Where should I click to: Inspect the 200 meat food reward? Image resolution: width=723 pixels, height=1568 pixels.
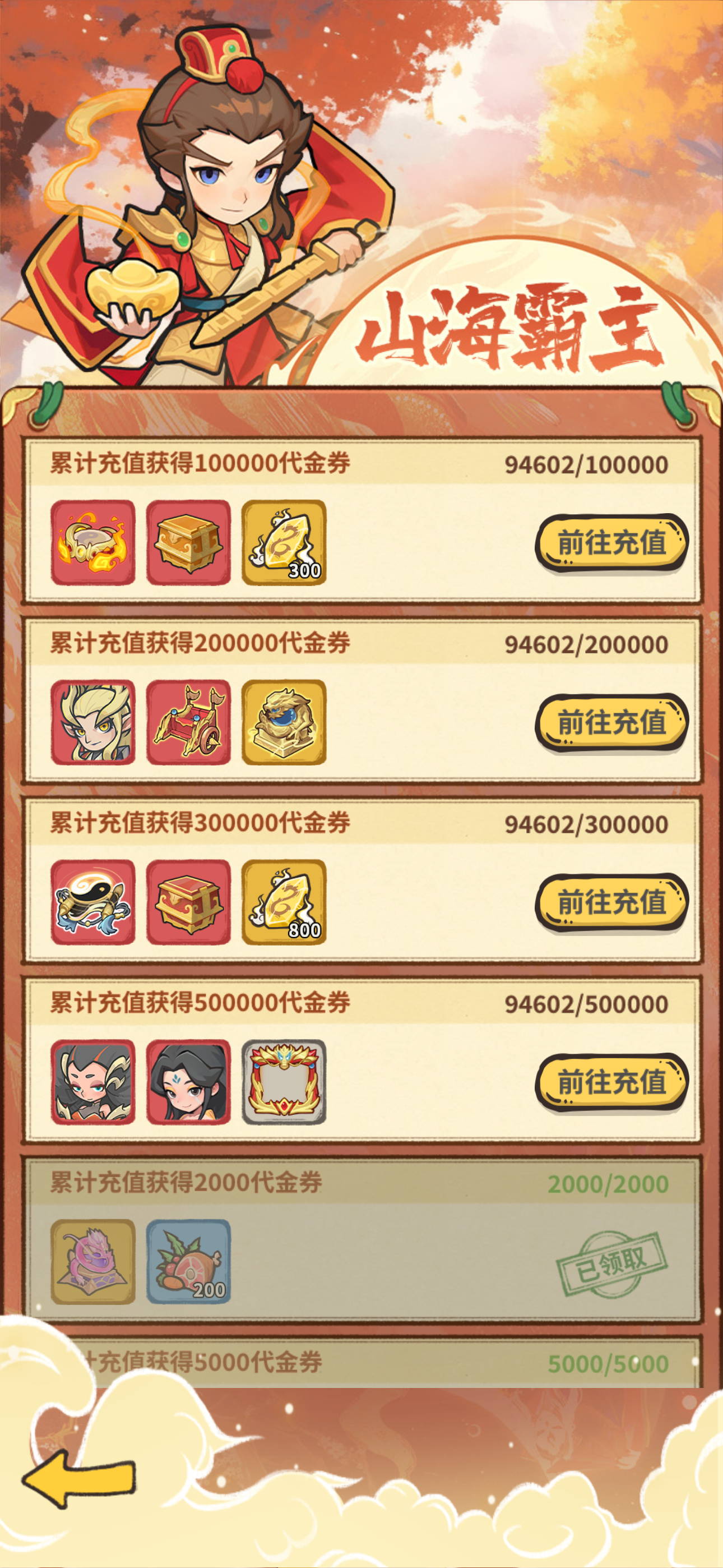point(189,1261)
